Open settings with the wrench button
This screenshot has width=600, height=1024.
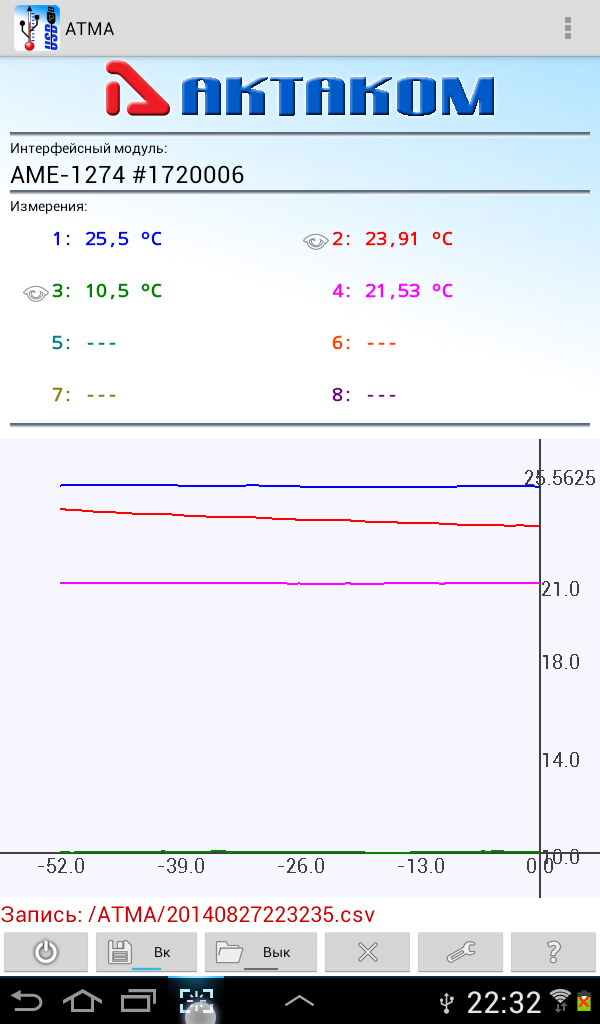point(460,952)
